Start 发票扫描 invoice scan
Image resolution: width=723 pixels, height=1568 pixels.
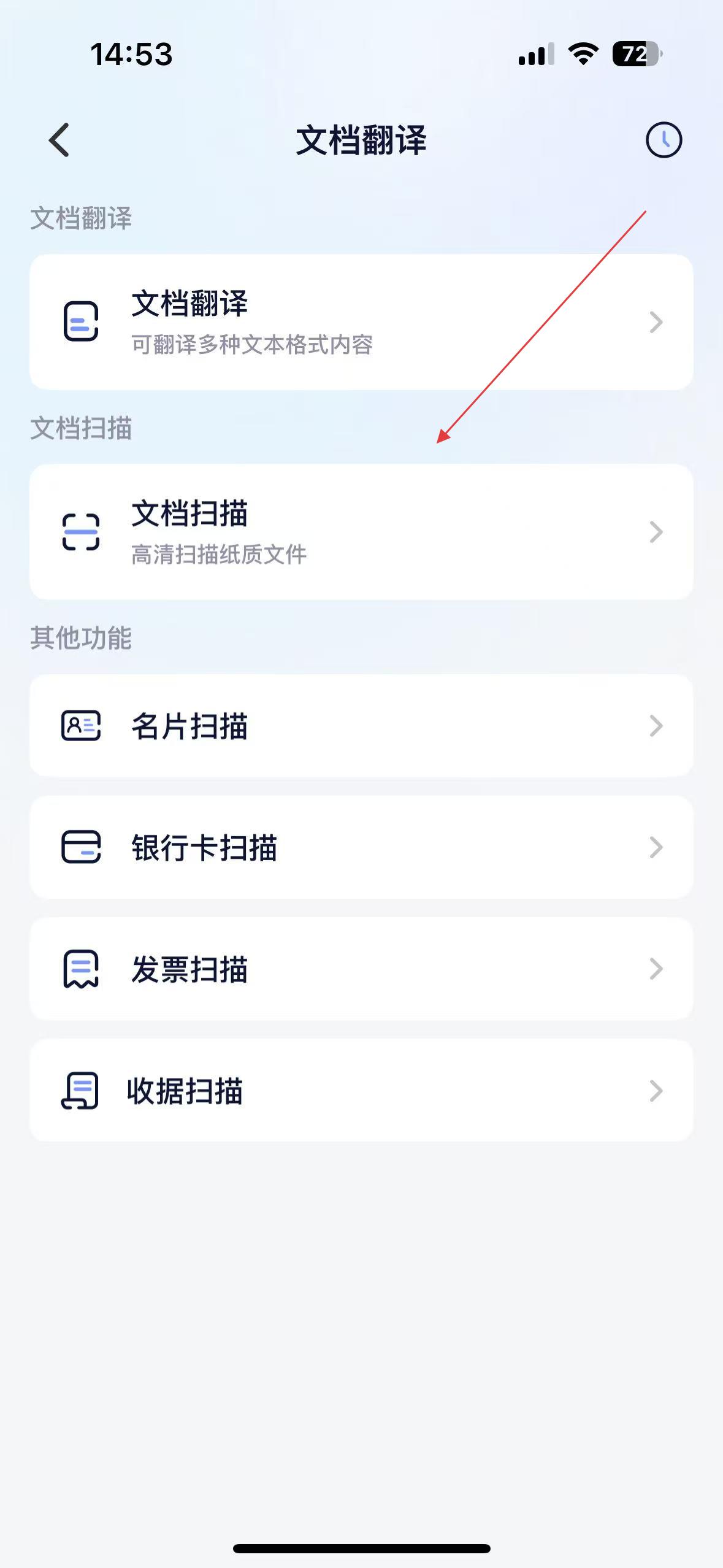click(x=361, y=969)
